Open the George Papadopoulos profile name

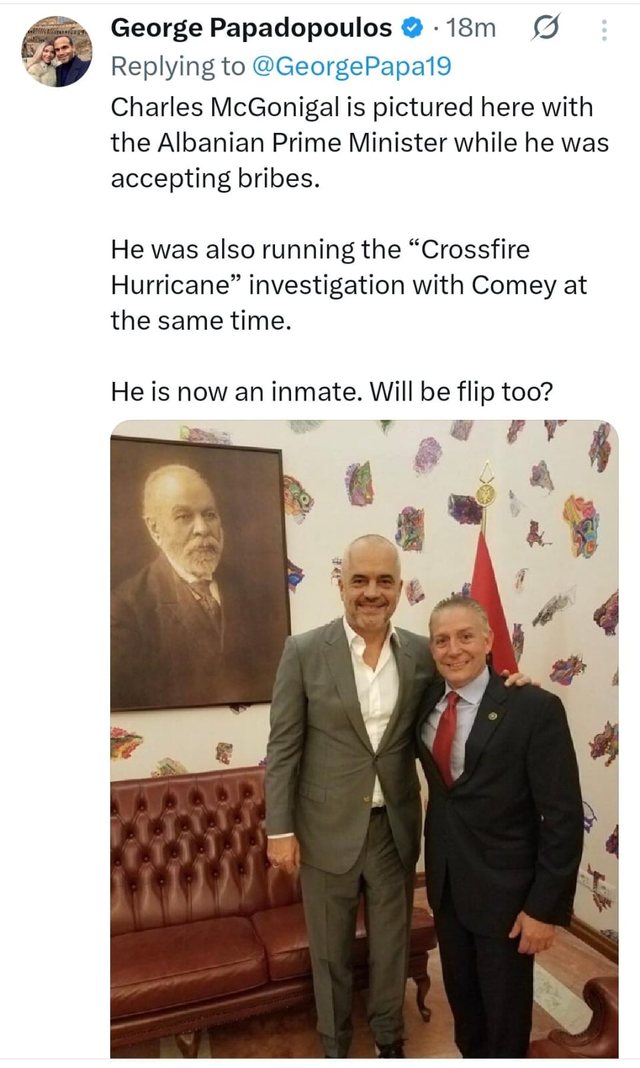pos(250,28)
